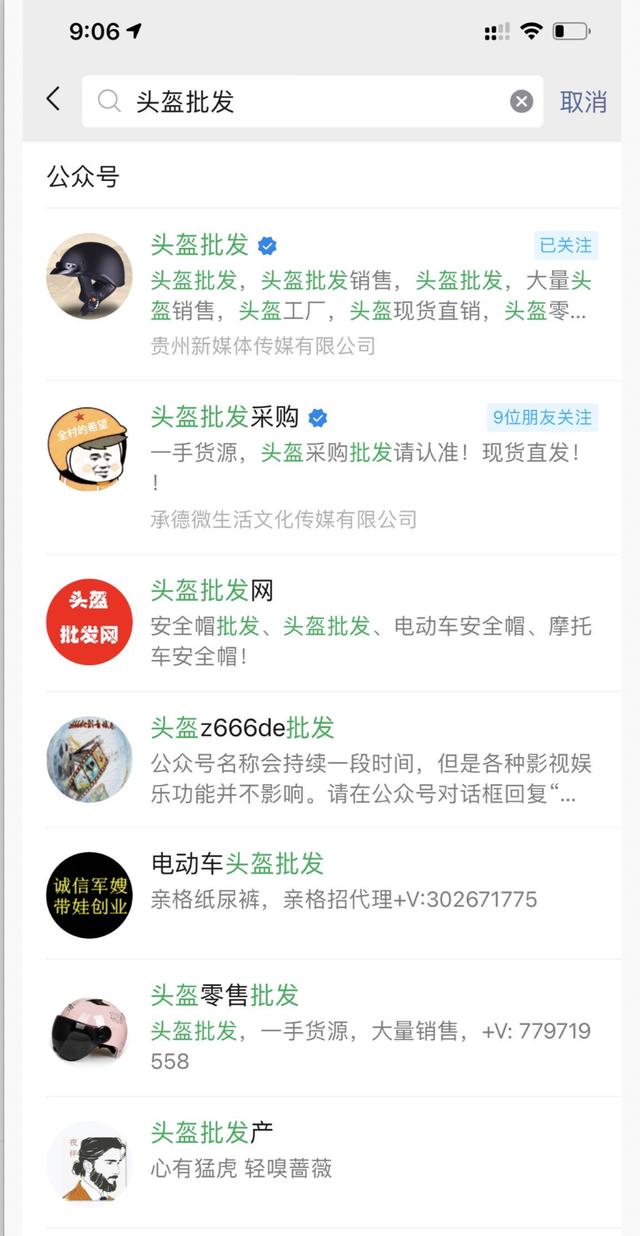Viewport: 640px width, 1236px height.
Task: Go back using the back arrow
Action: 53,99
